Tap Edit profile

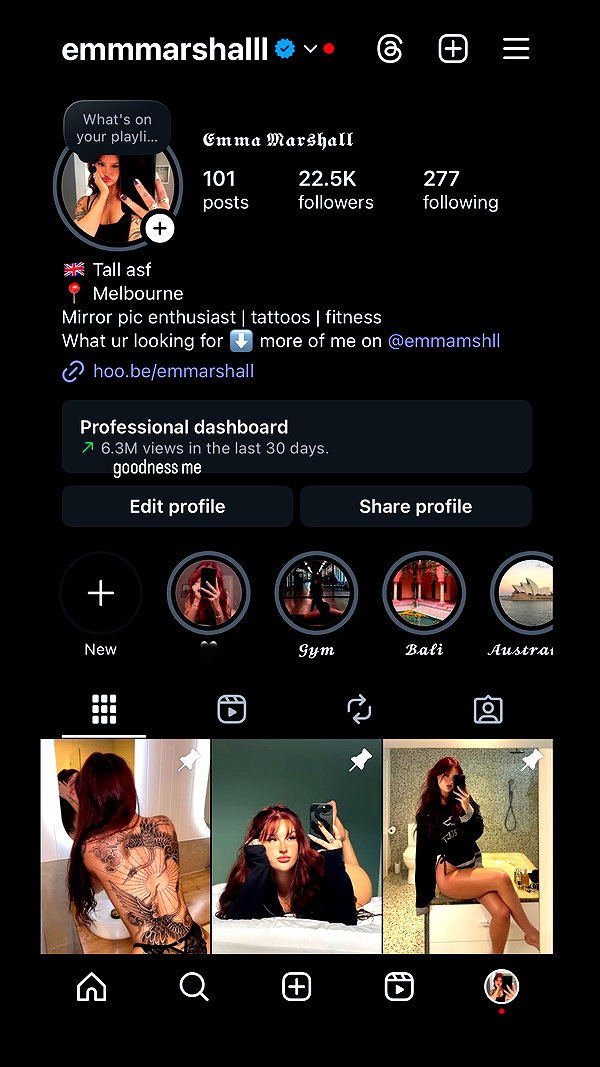pyautogui.click(x=178, y=506)
